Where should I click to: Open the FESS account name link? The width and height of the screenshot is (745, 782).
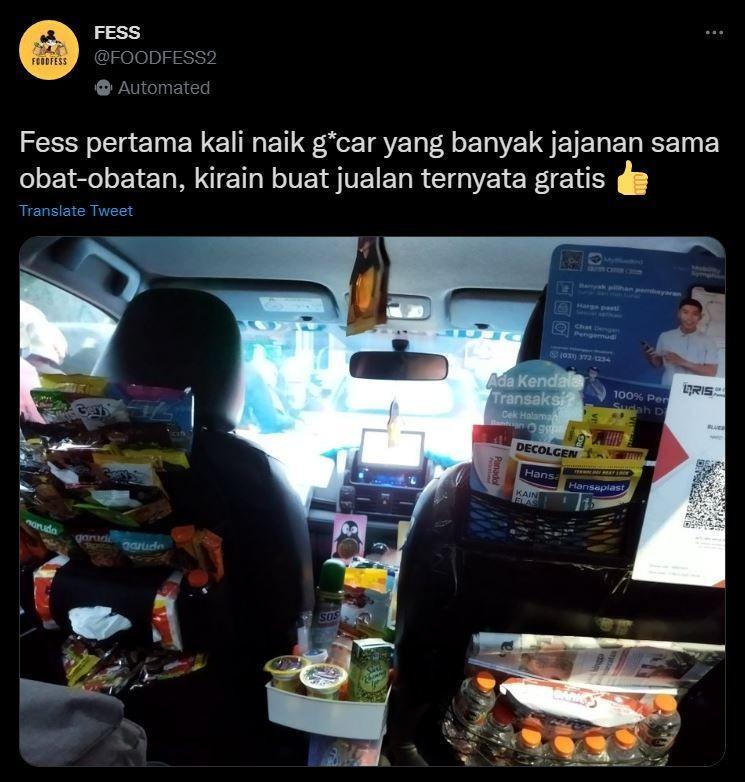click(117, 32)
